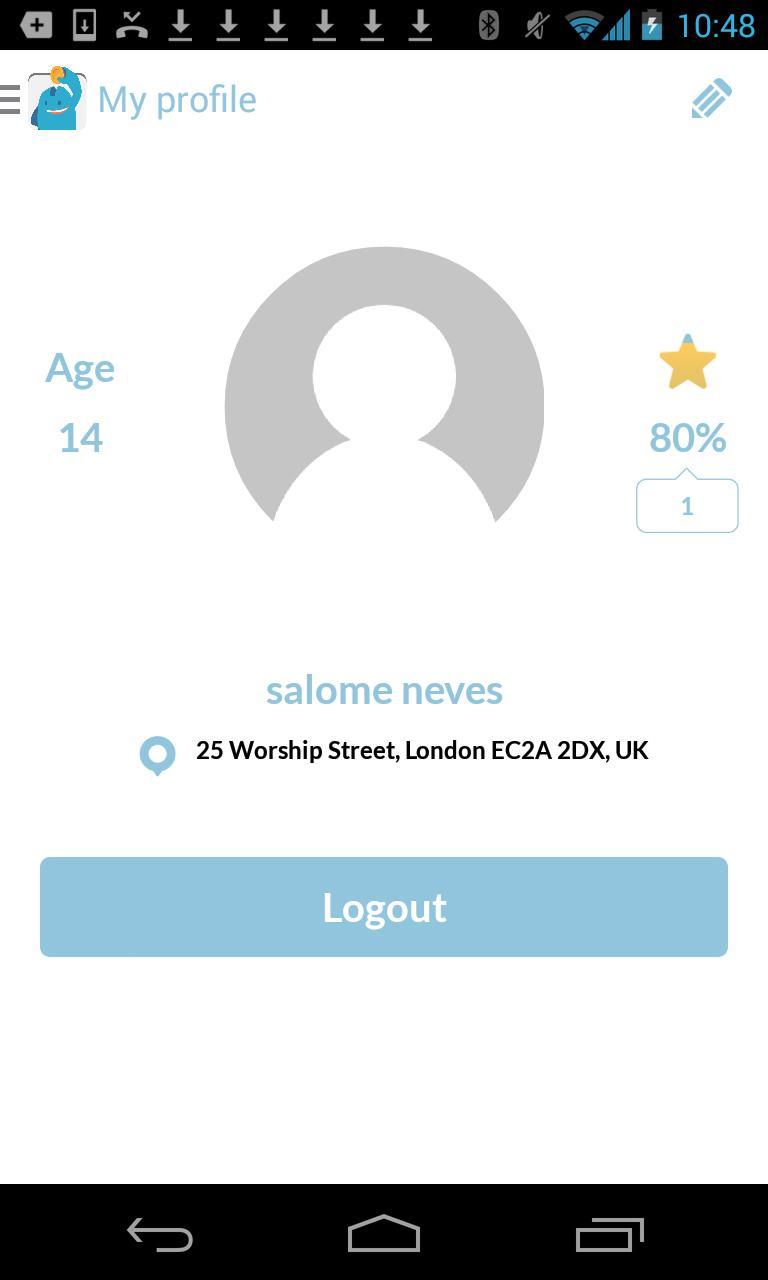768x1280 pixels.
Task: Open the navigation drawer menu
Action: [x=12, y=99]
